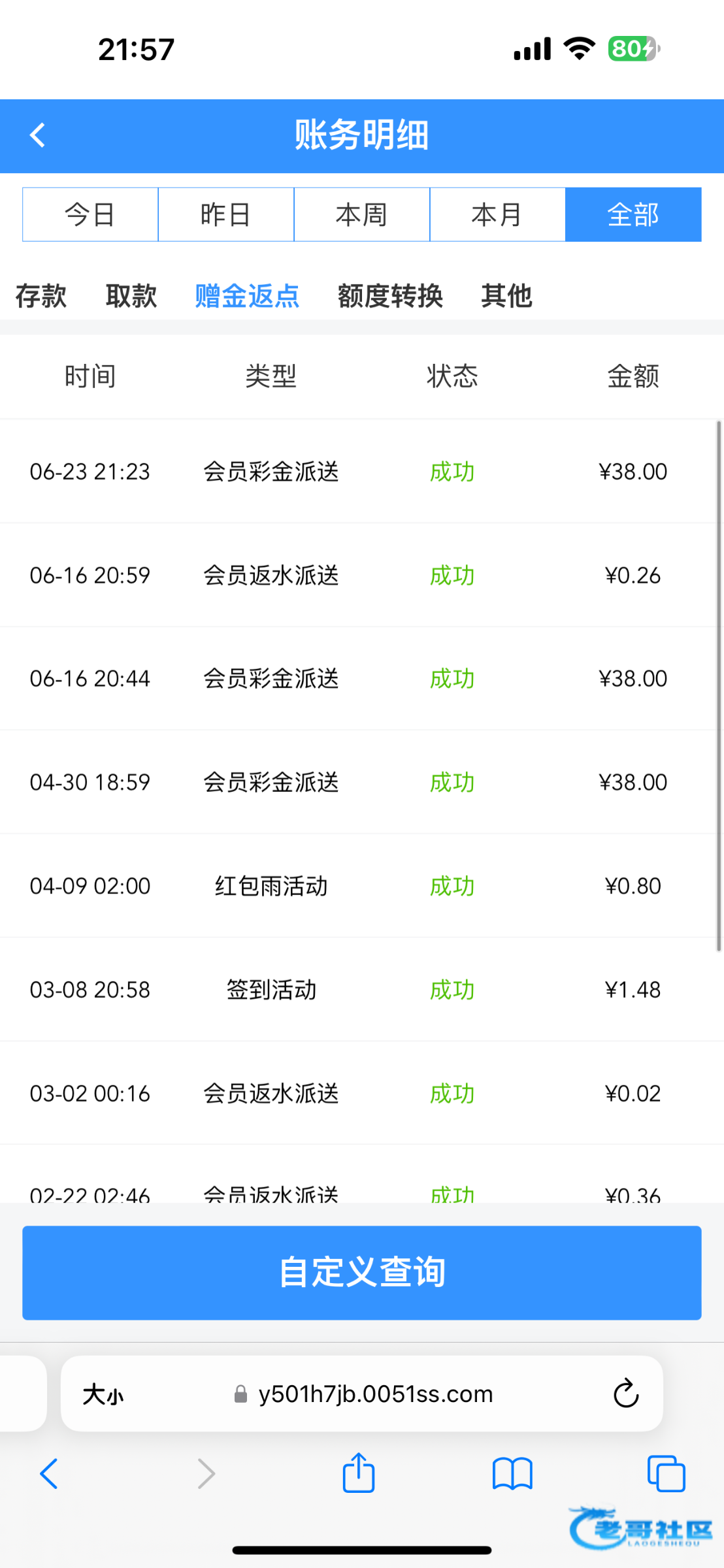This screenshot has width=724, height=1568.
Task: Reload the page in Safari
Action: (x=626, y=1394)
